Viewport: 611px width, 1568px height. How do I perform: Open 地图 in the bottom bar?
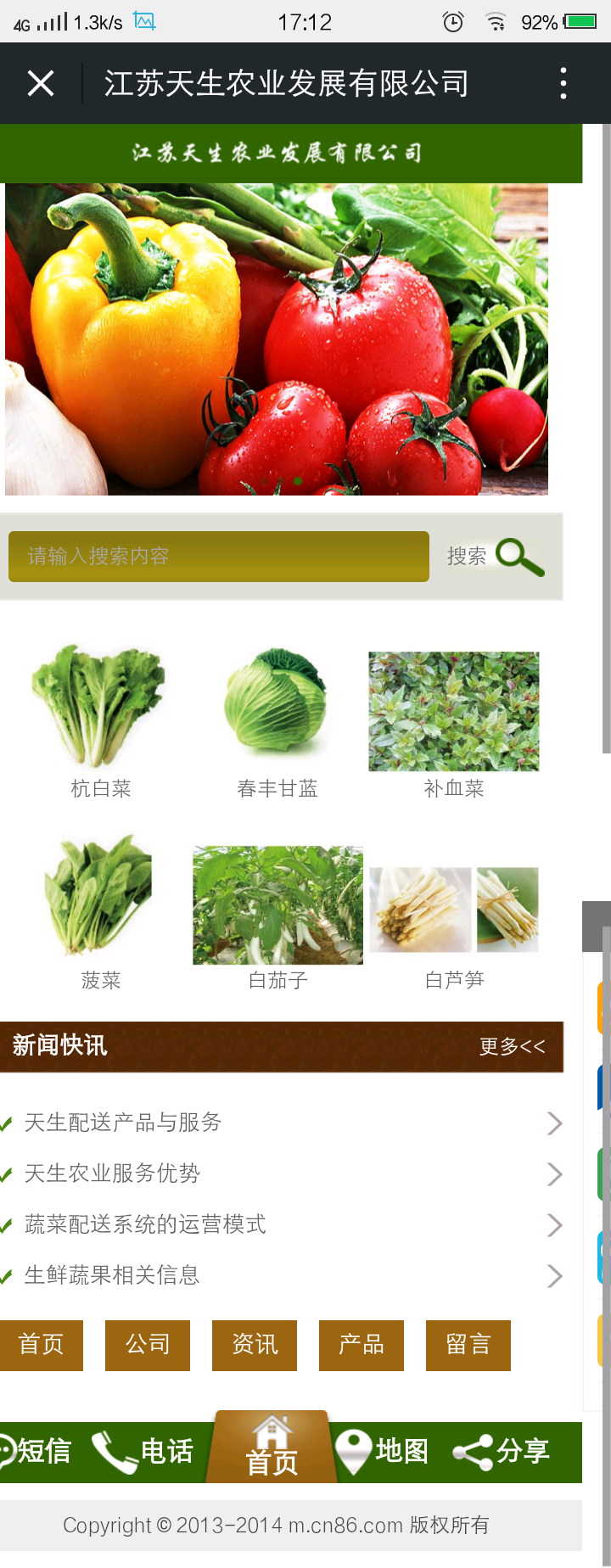pyautogui.click(x=383, y=1452)
